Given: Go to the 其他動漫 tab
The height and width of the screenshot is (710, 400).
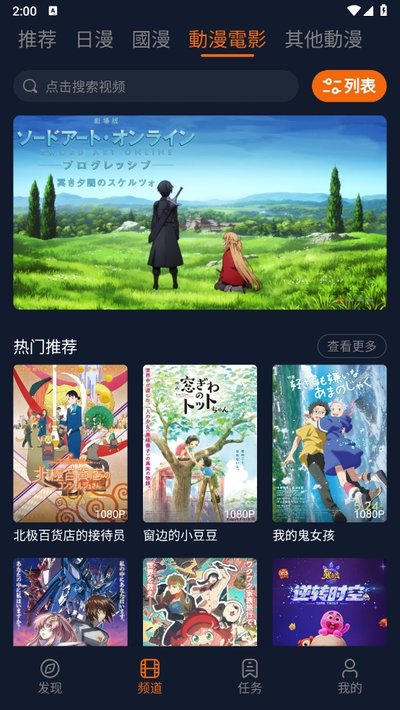Looking at the screenshot, I should pos(323,39).
